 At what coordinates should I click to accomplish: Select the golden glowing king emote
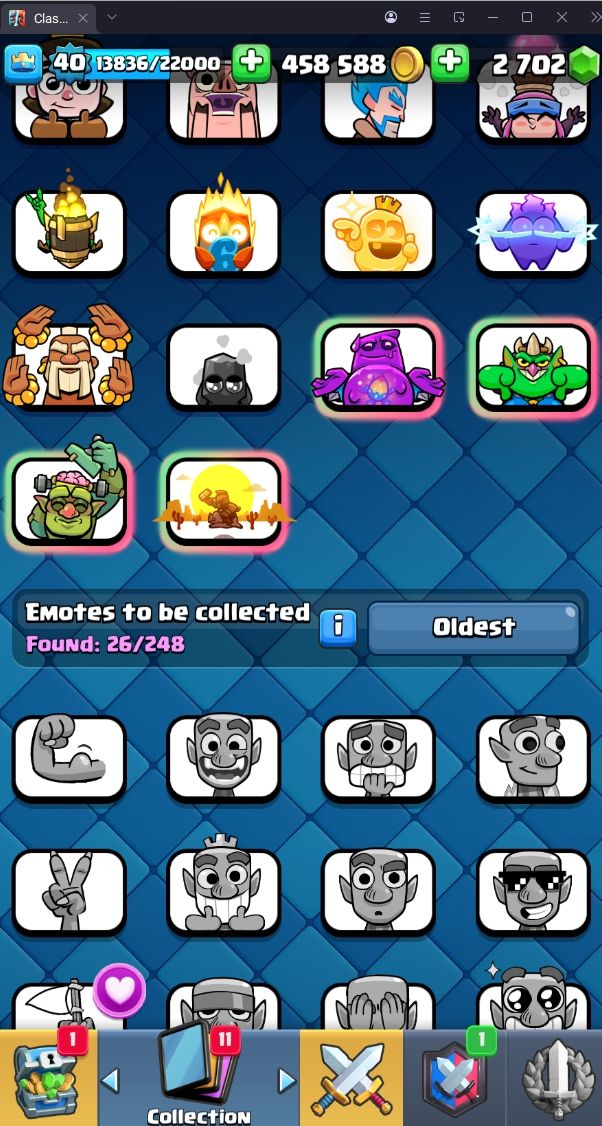pos(378,233)
